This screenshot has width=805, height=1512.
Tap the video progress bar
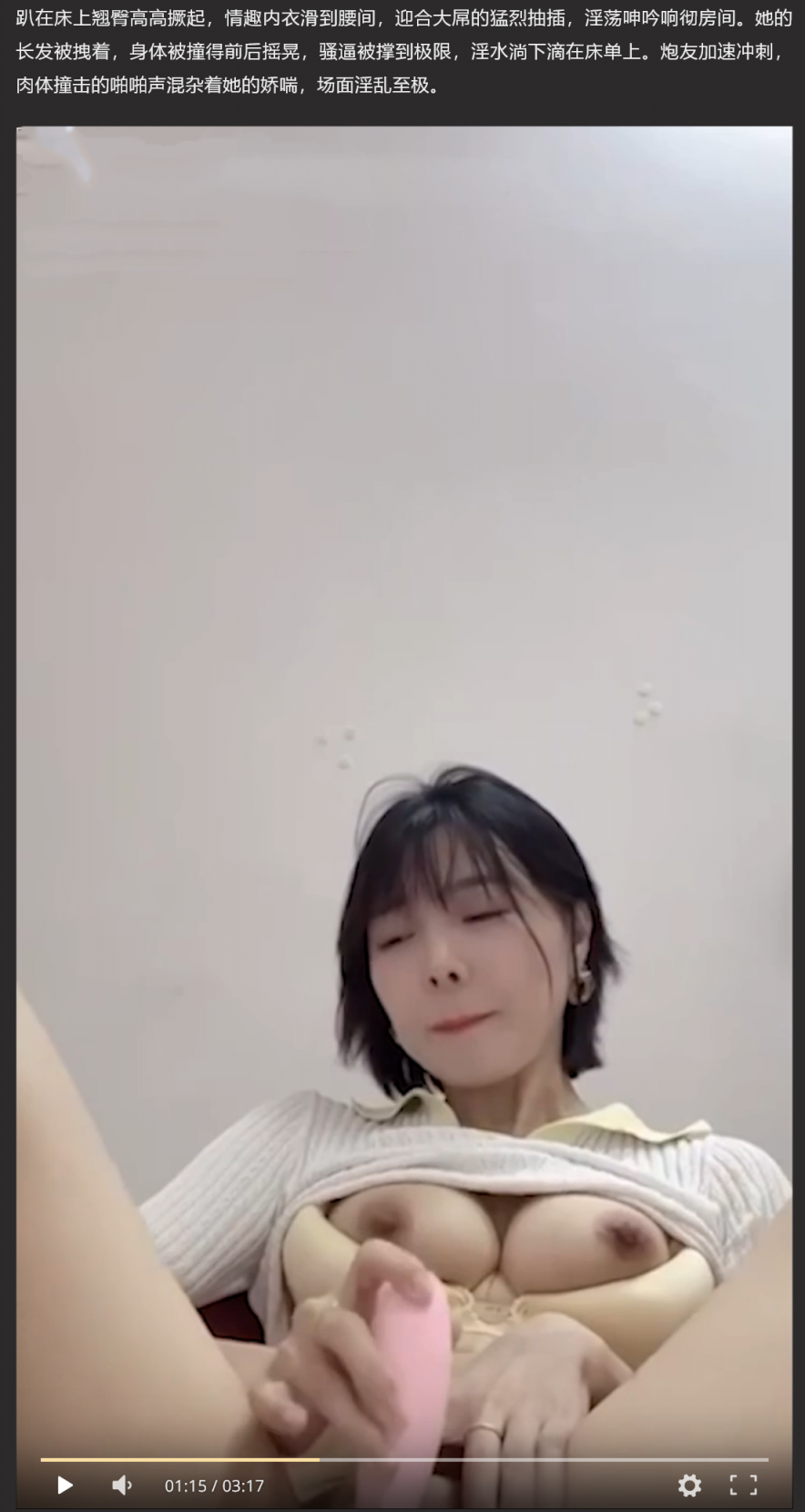click(404, 1459)
